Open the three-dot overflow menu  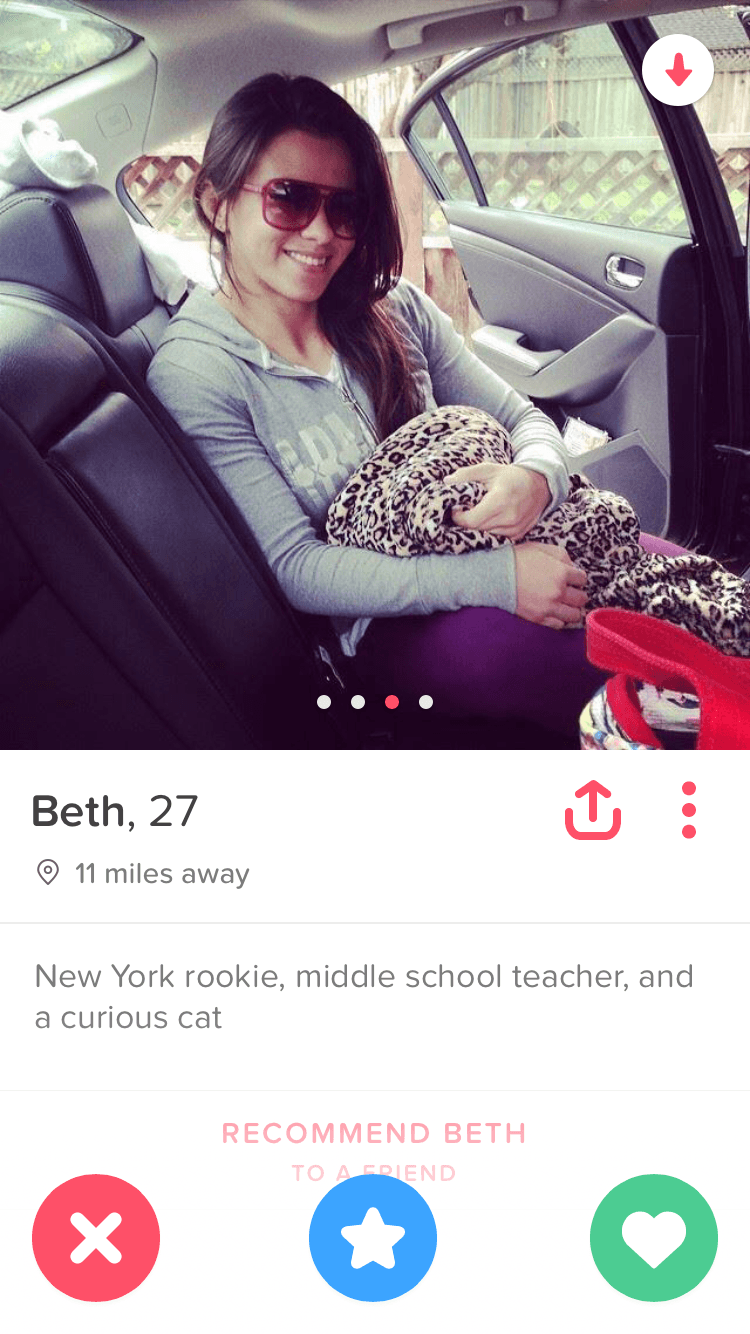point(688,810)
